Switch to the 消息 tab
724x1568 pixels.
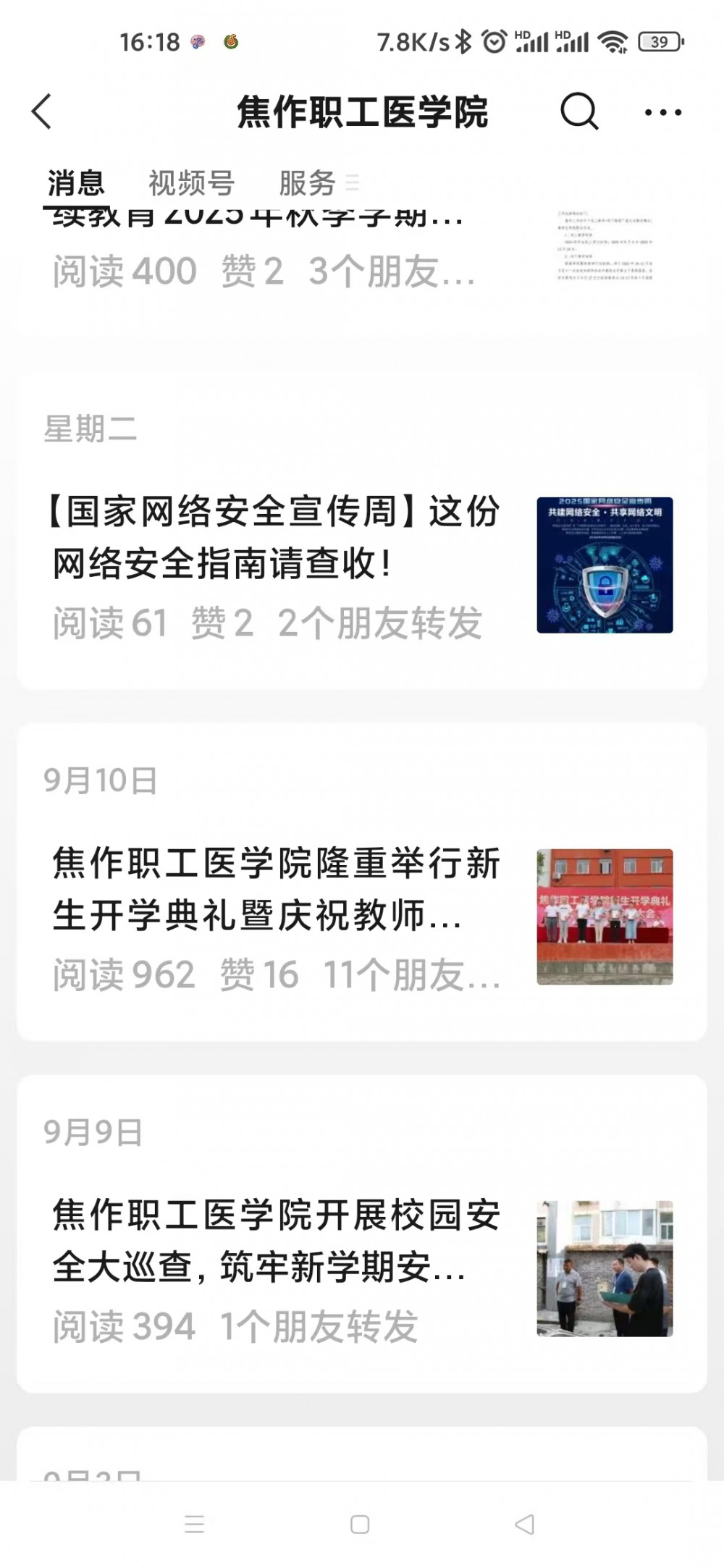[76, 183]
